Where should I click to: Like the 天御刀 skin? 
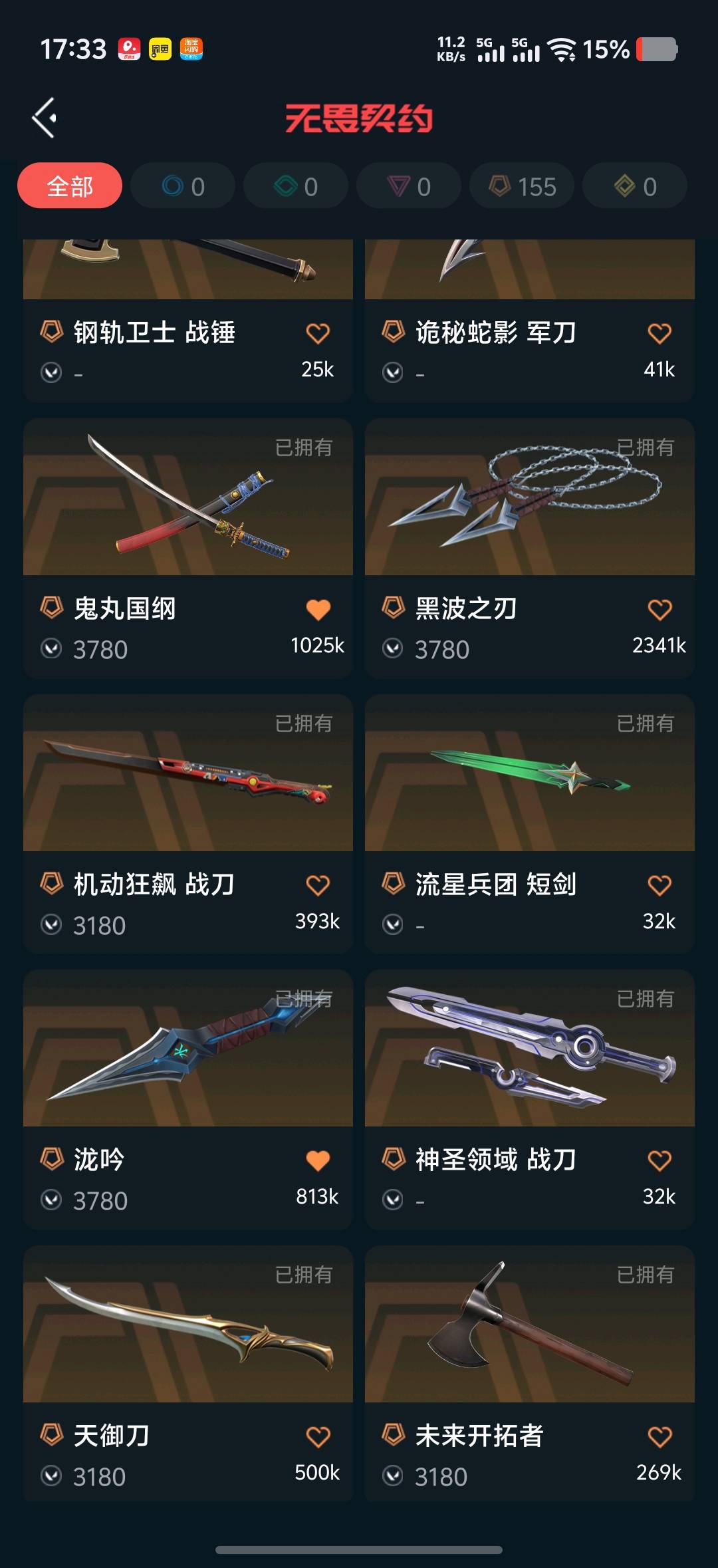coord(318,1436)
